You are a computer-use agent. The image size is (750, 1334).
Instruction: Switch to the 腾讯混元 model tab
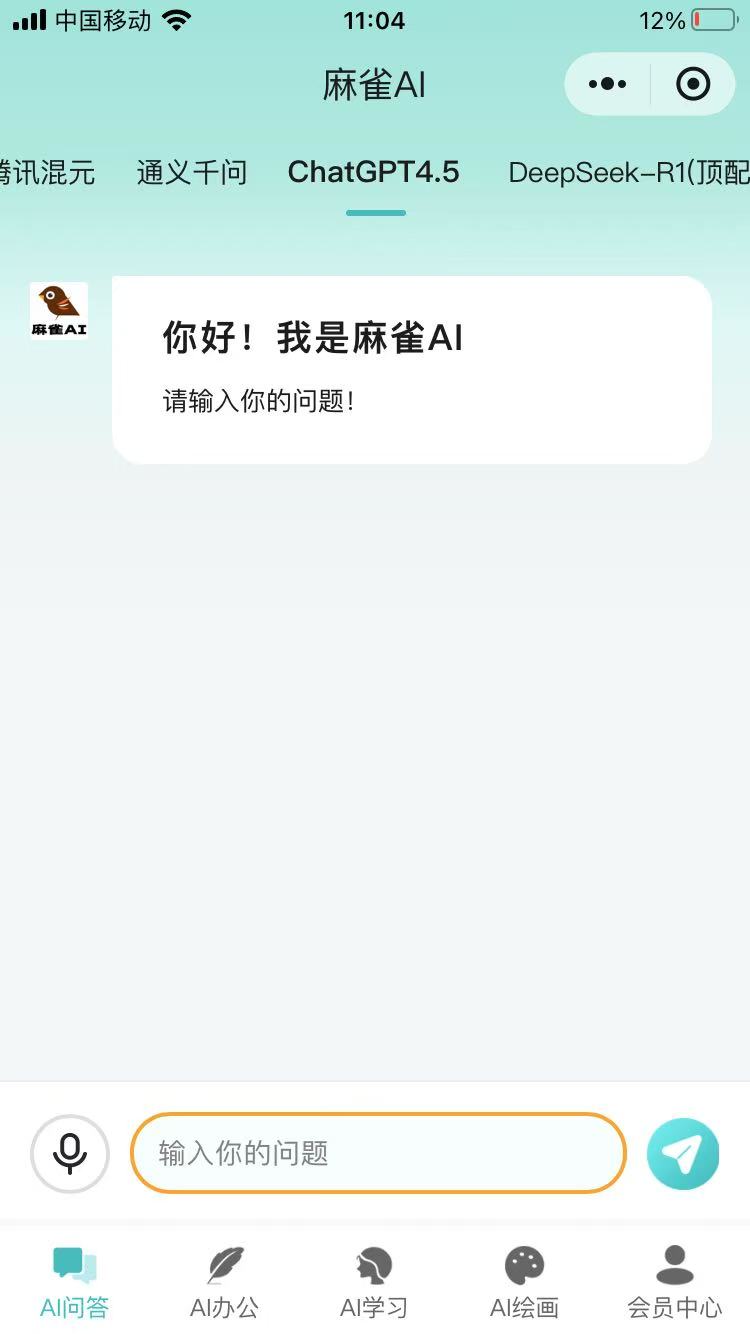click(47, 173)
